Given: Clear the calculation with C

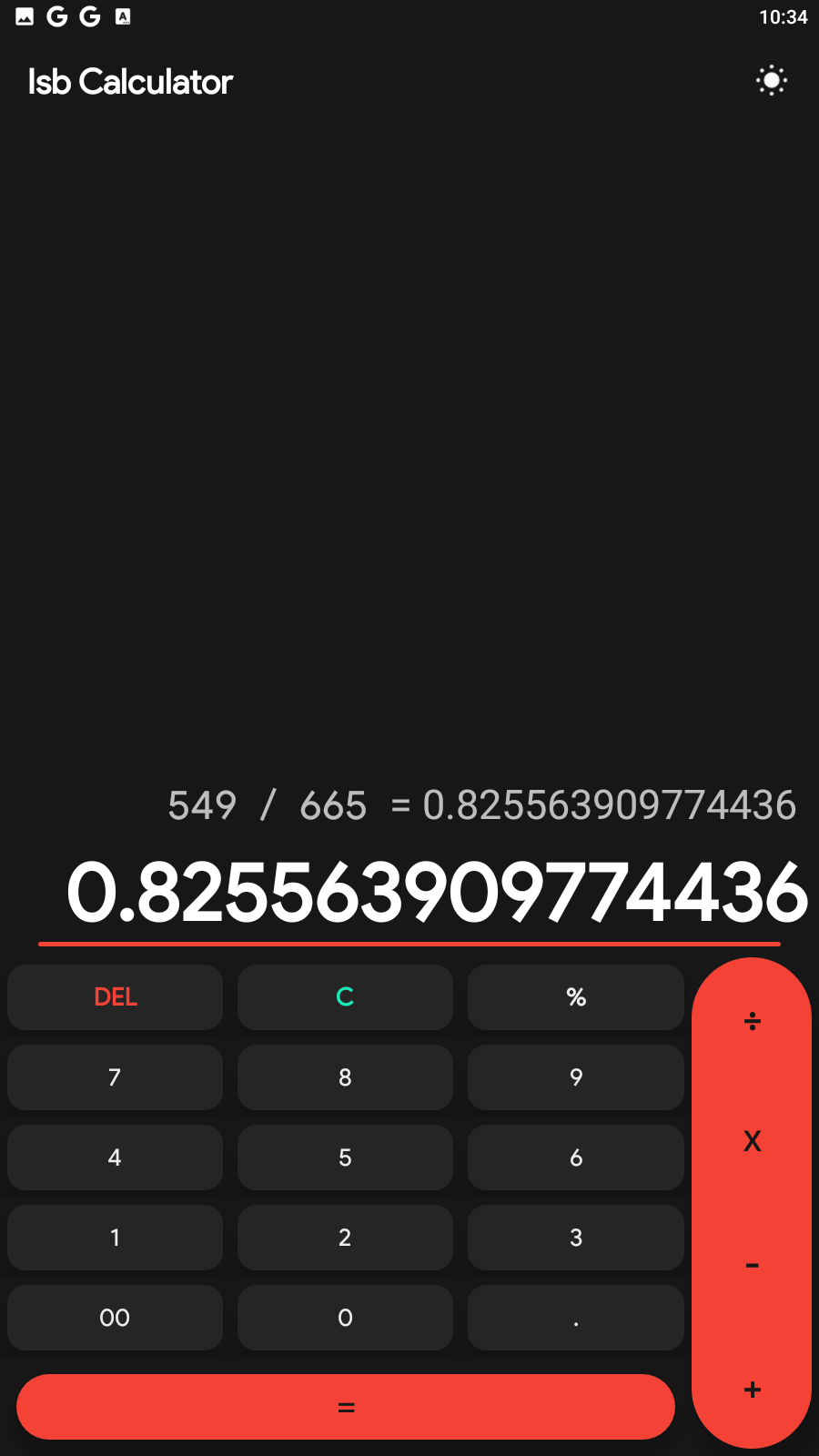Looking at the screenshot, I should pos(345,997).
